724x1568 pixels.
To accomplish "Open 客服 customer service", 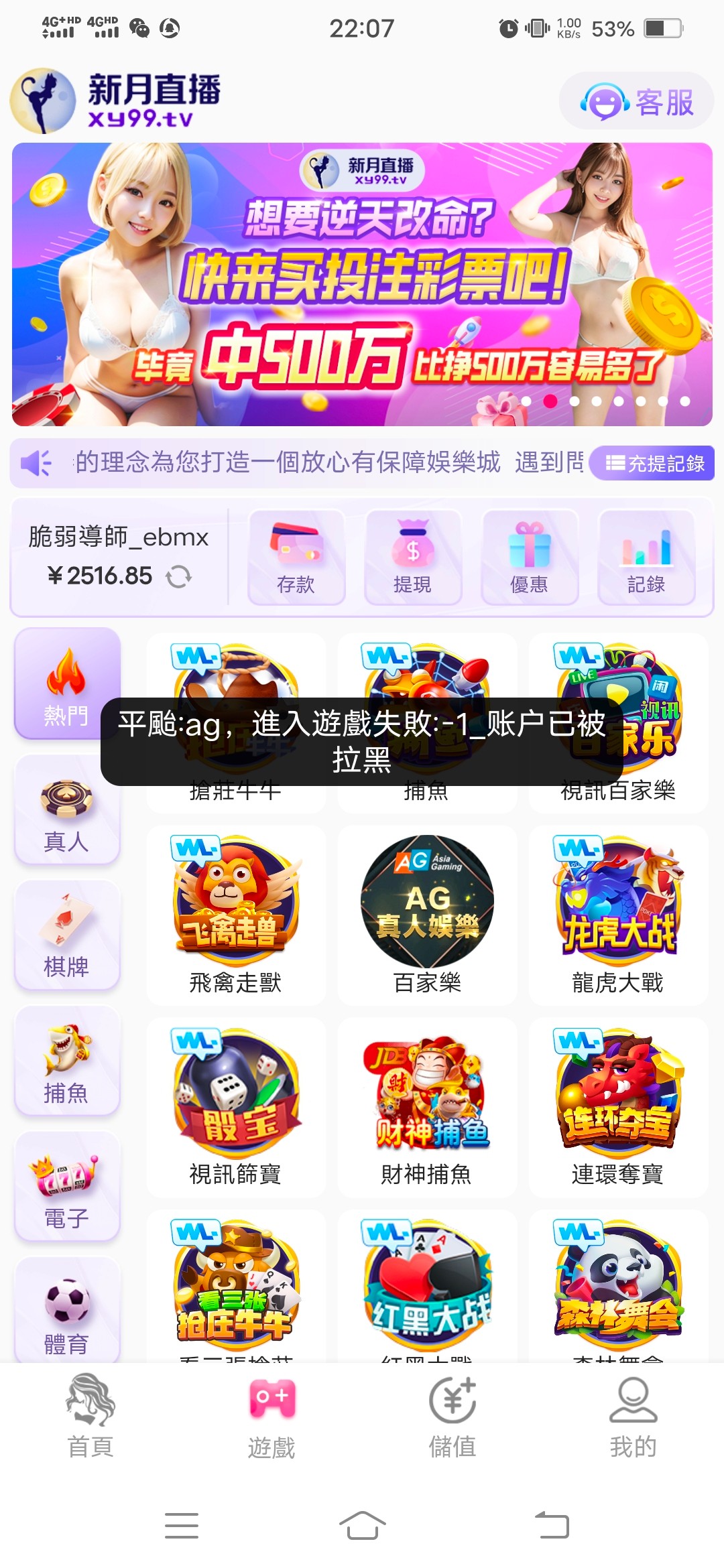I will click(x=636, y=102).
